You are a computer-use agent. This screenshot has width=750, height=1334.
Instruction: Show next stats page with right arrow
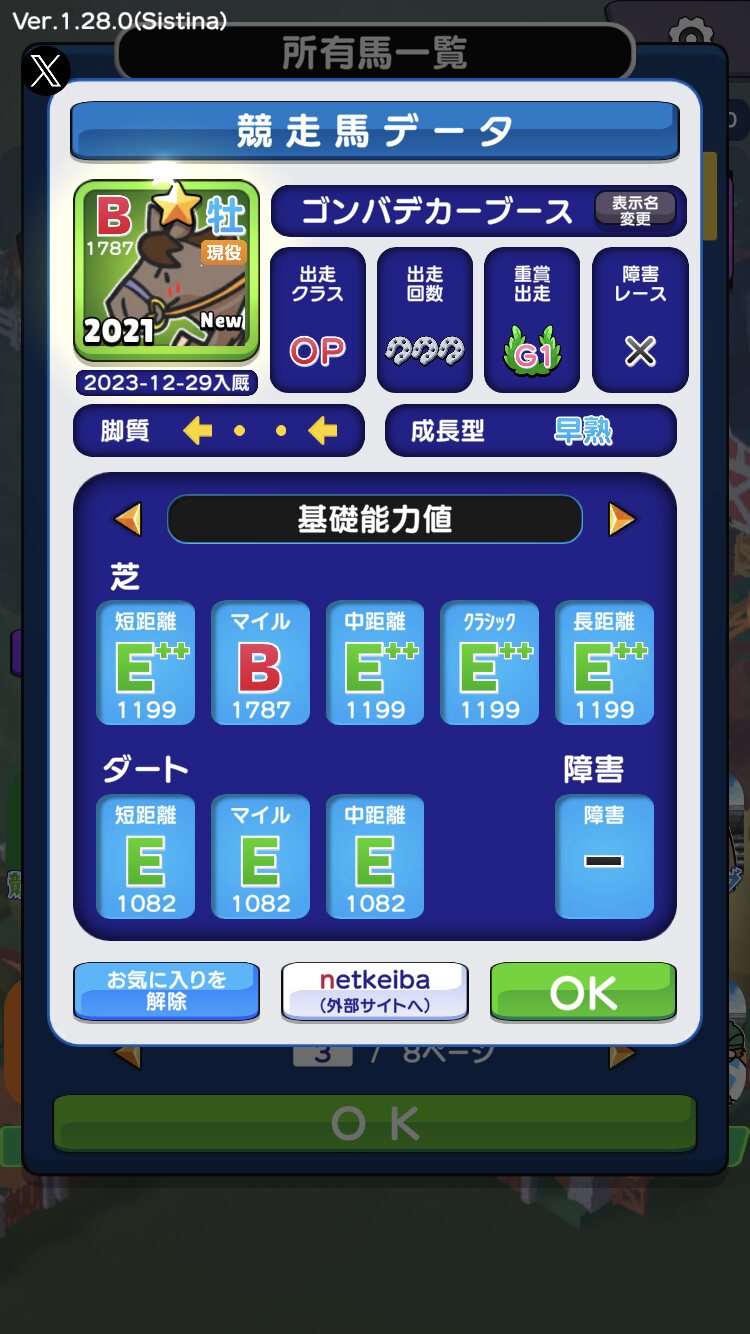click(622, 519)
